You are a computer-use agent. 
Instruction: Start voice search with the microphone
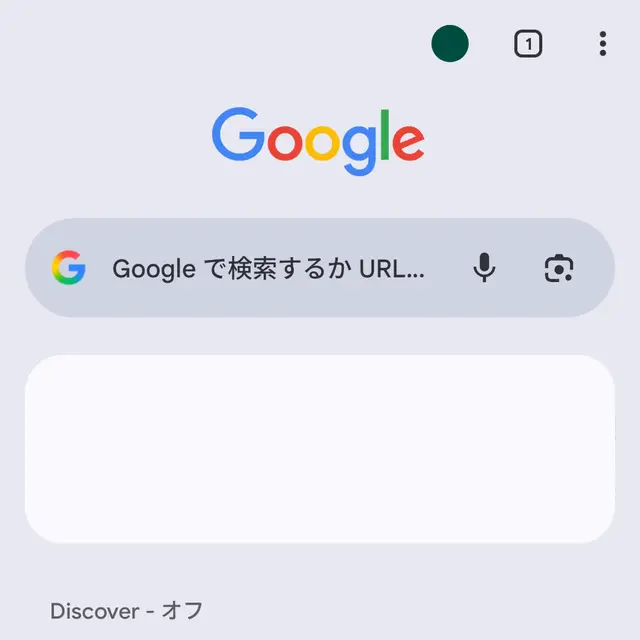[484, 268]
